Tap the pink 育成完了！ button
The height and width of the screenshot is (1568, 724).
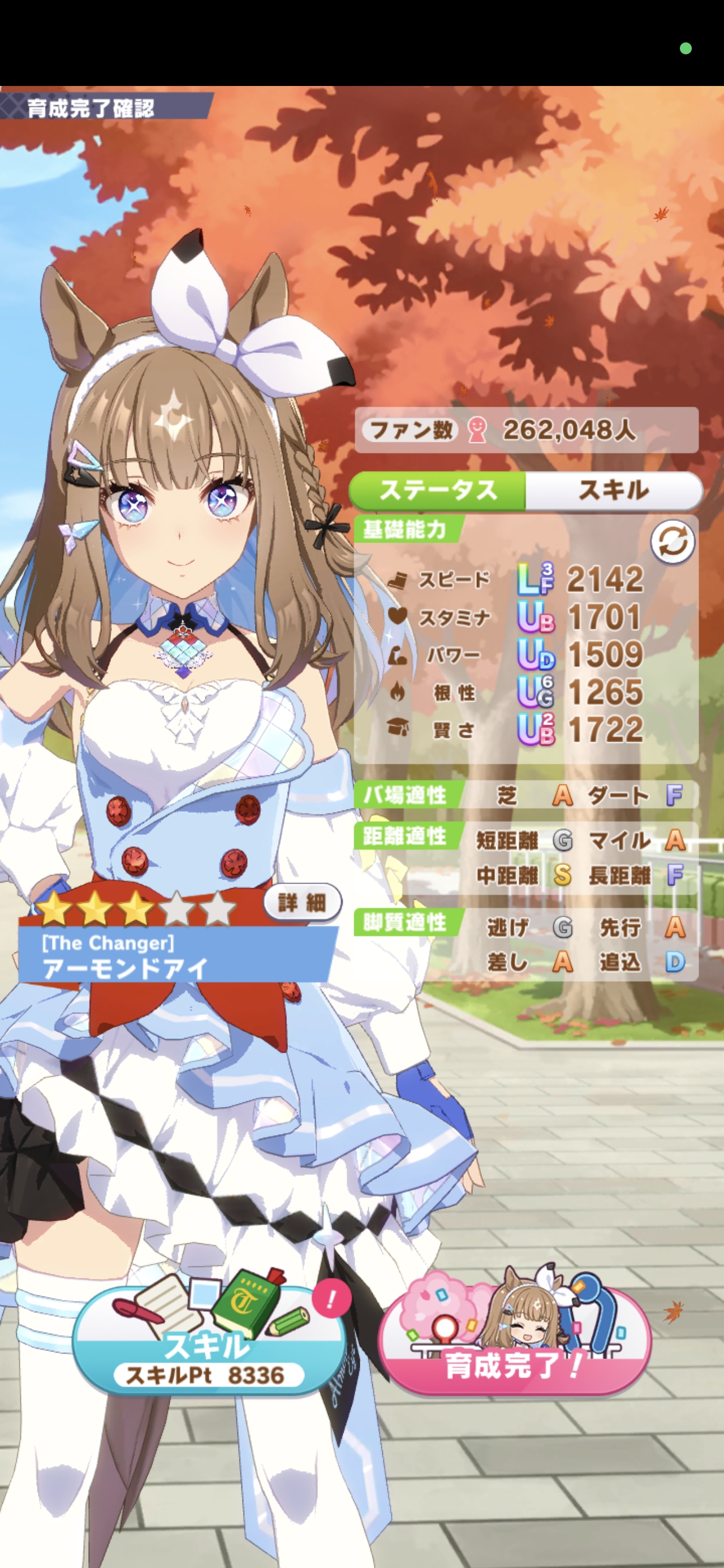tap(515, 1354)
